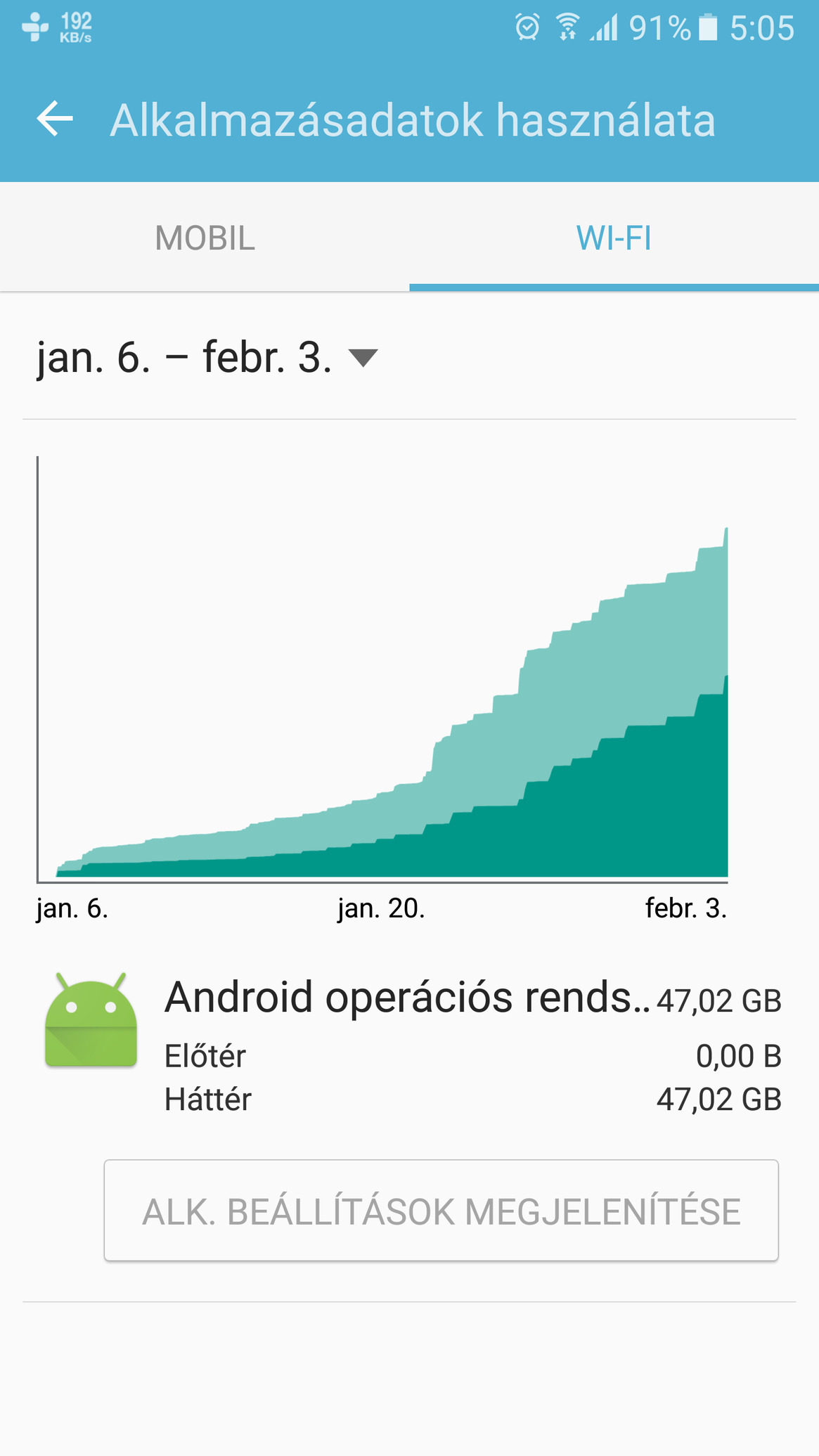
Task: Select the WI-FI tab
Action: coord(614,237)
